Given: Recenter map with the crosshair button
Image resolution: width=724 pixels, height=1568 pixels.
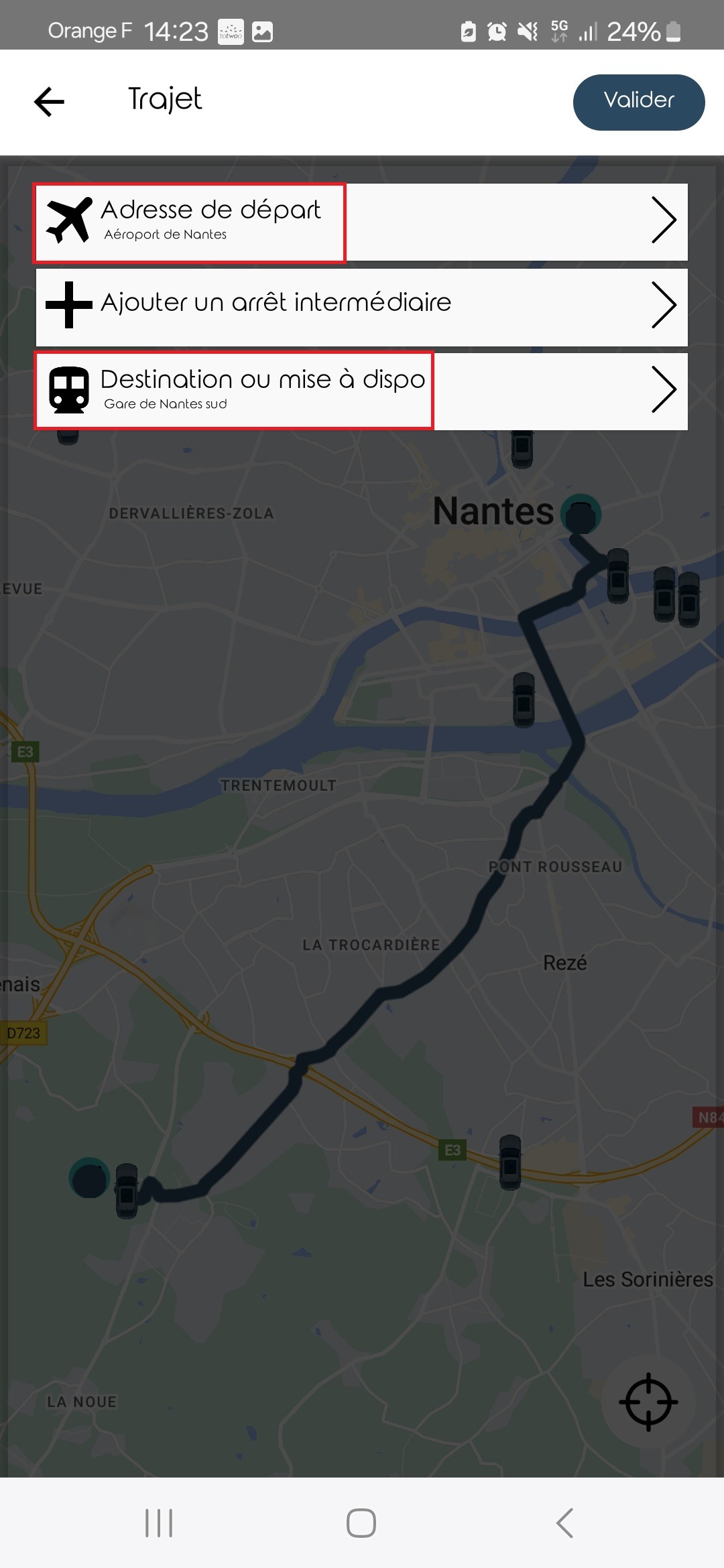Looking at the screenshot, I should [x=648, y=1401].
